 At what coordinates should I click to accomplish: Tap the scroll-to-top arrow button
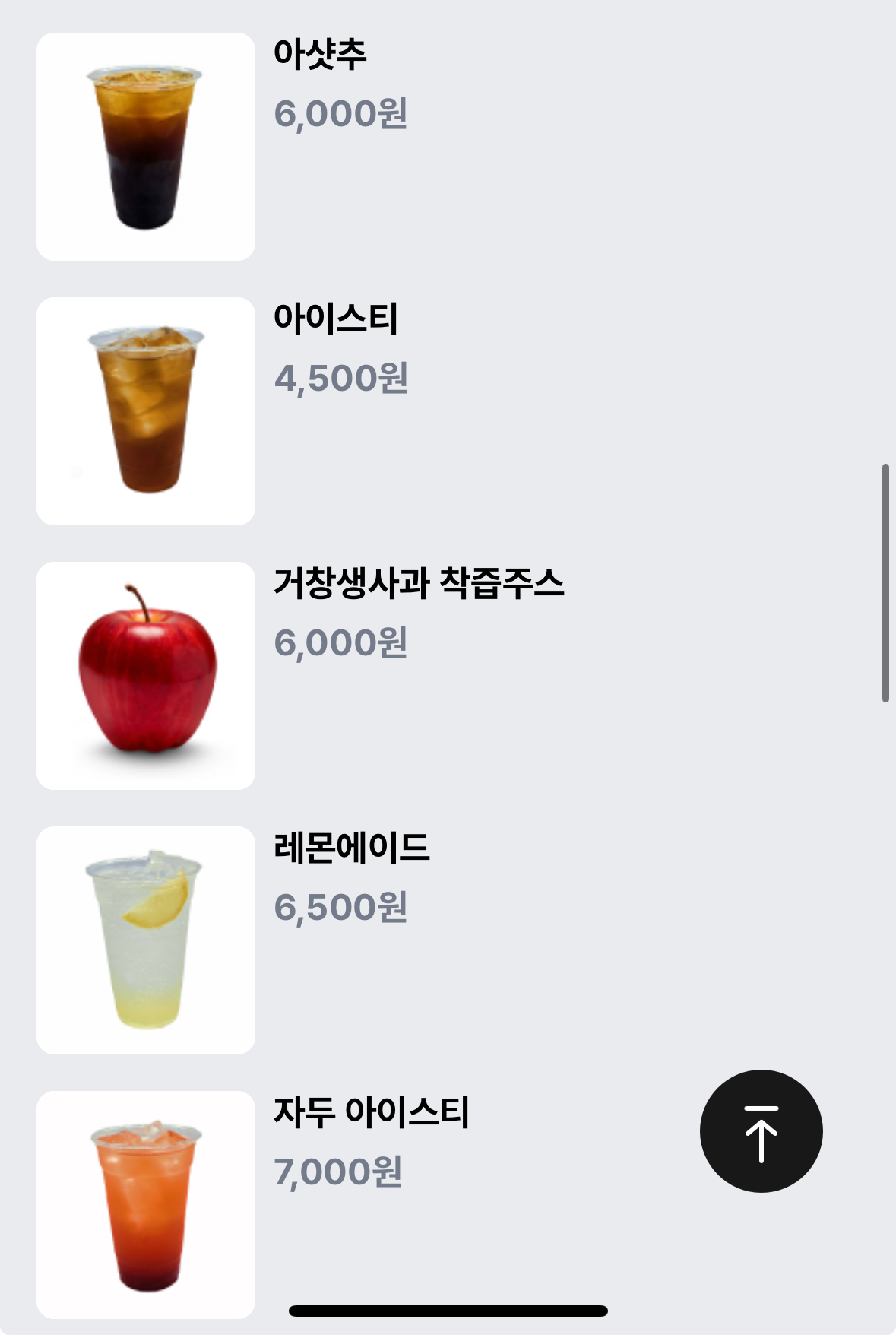coord(761,1131)
